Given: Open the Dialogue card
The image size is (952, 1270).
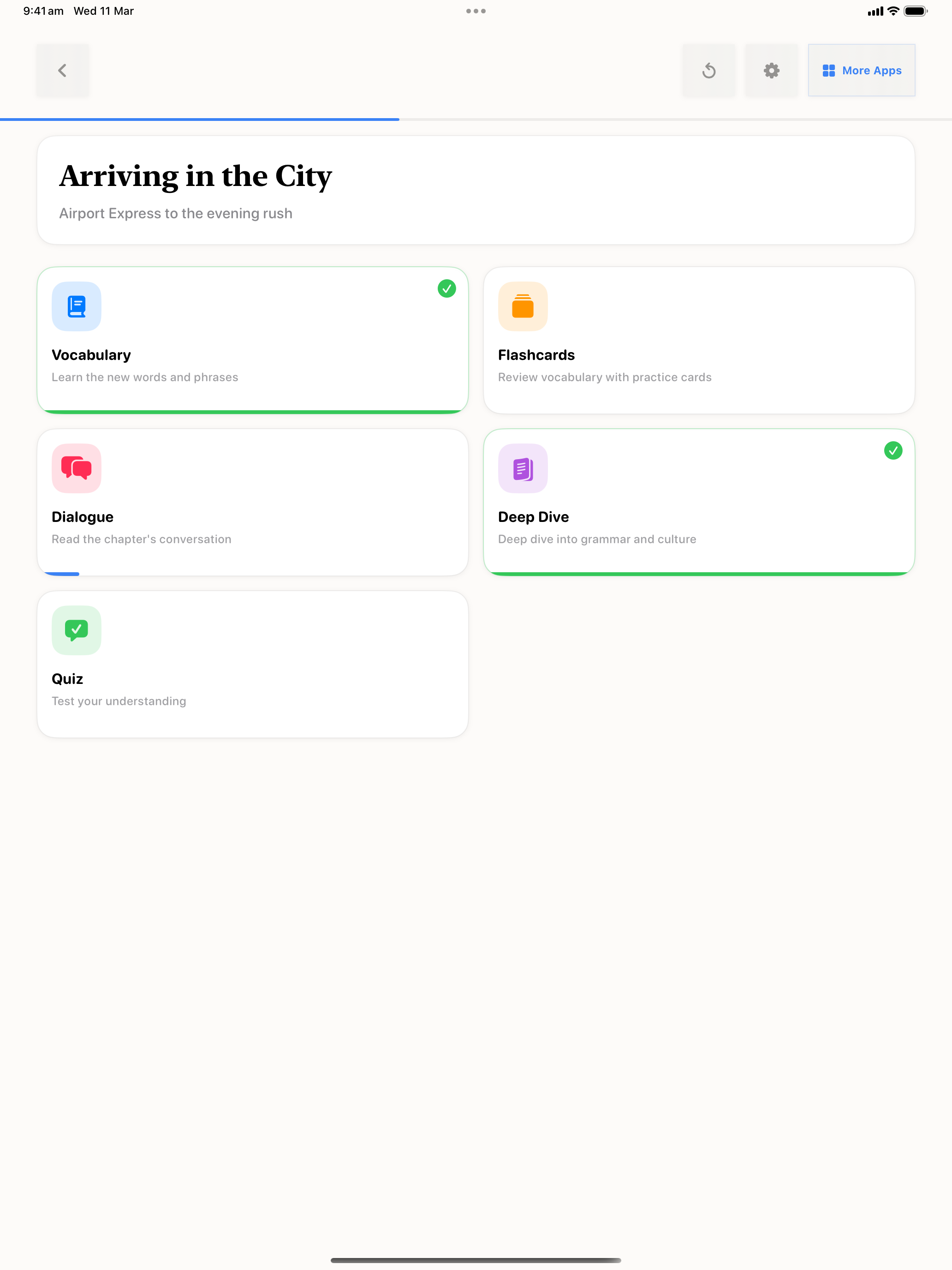Looking at the screenshot, I should 252,502.
